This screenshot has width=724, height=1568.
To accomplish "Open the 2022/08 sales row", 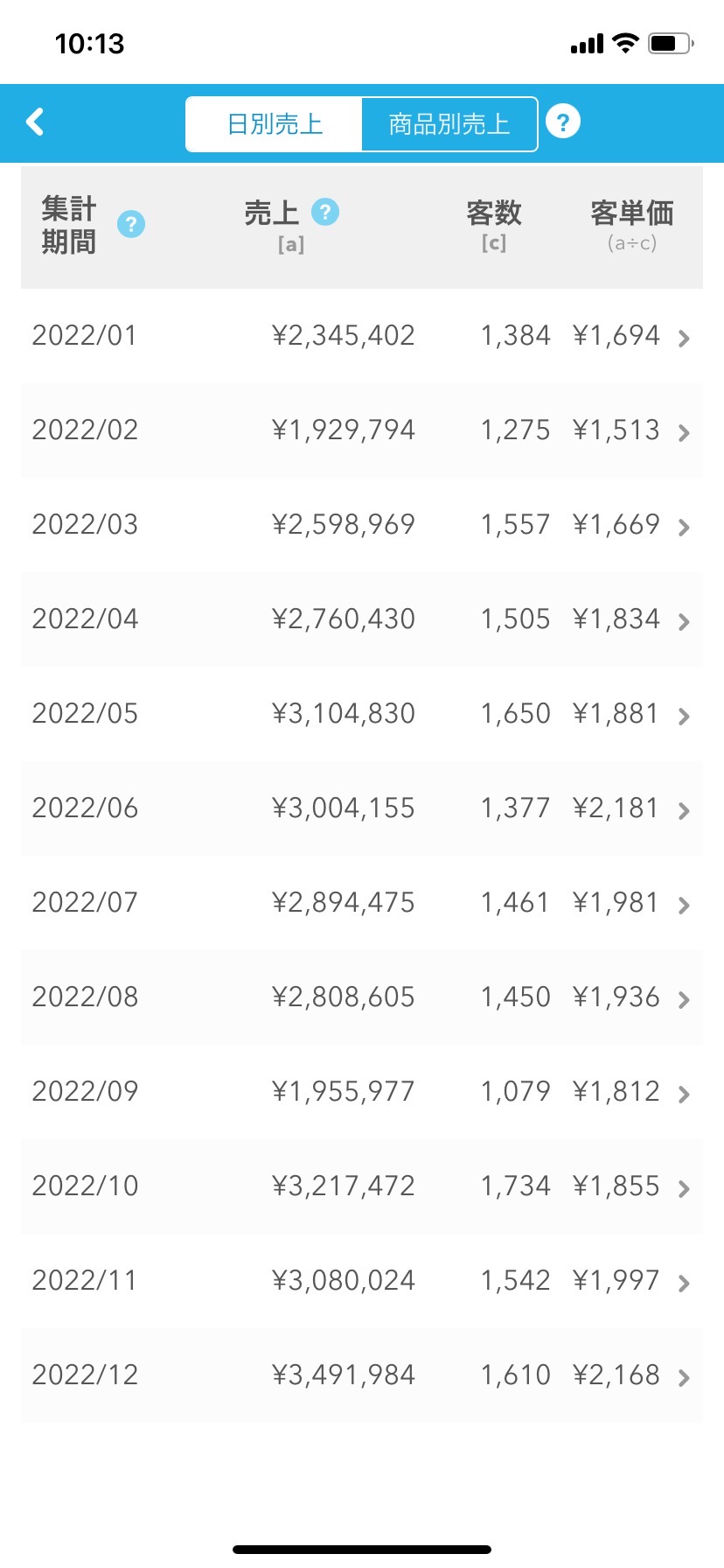I will (362, 997).
